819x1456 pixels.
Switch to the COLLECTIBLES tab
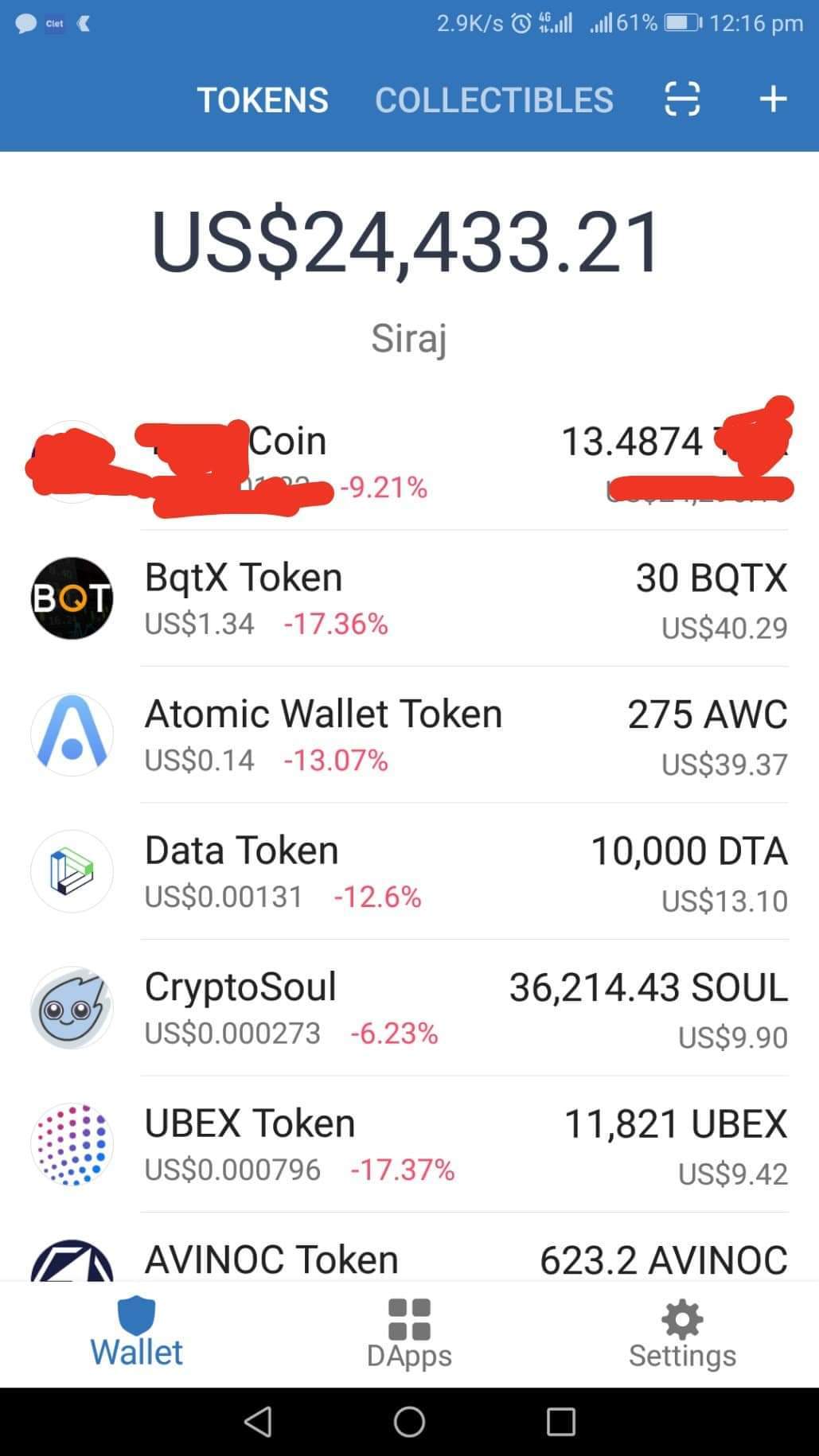494,99
